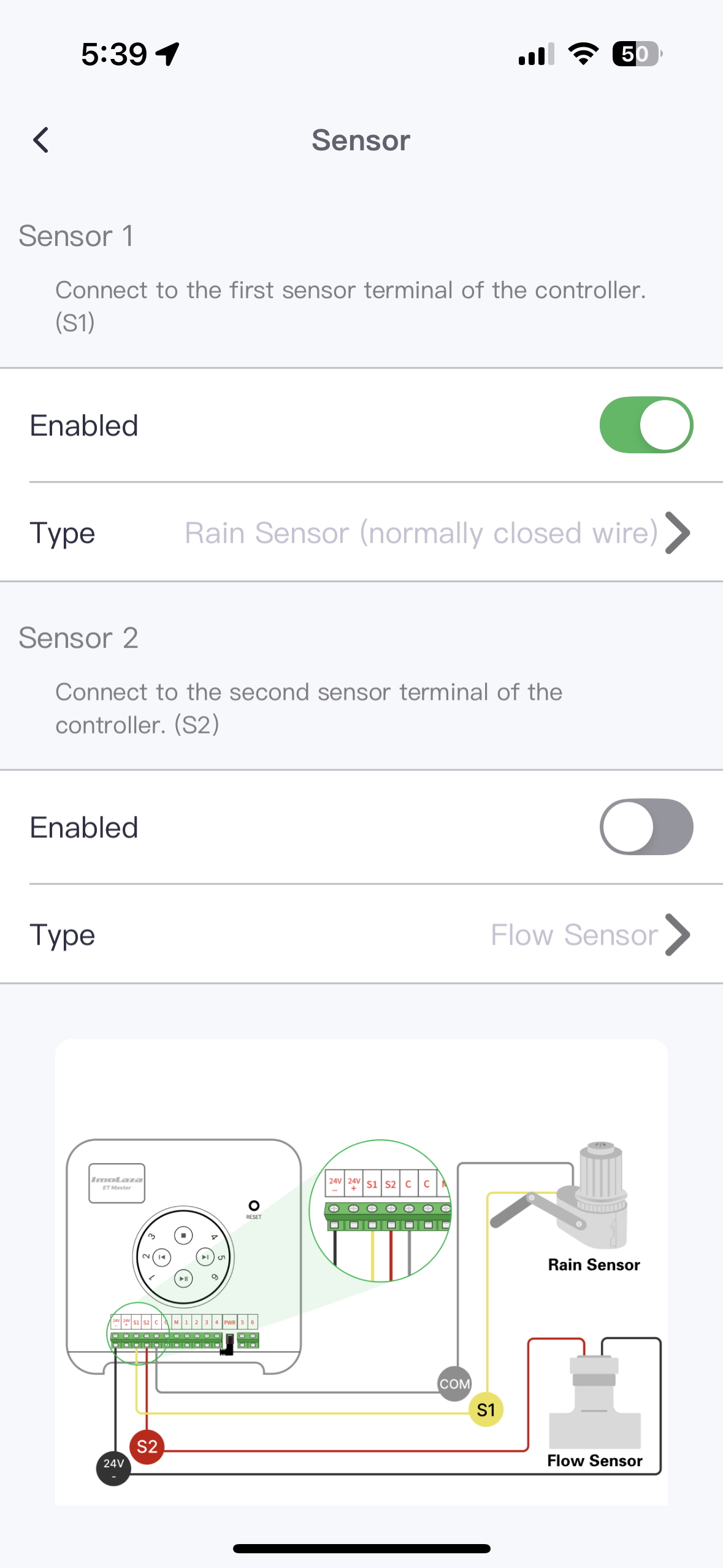Viewport: 723px width, 1568px height.
Task: Go back from the Sensor screen
Action: [x=40, y=140]
